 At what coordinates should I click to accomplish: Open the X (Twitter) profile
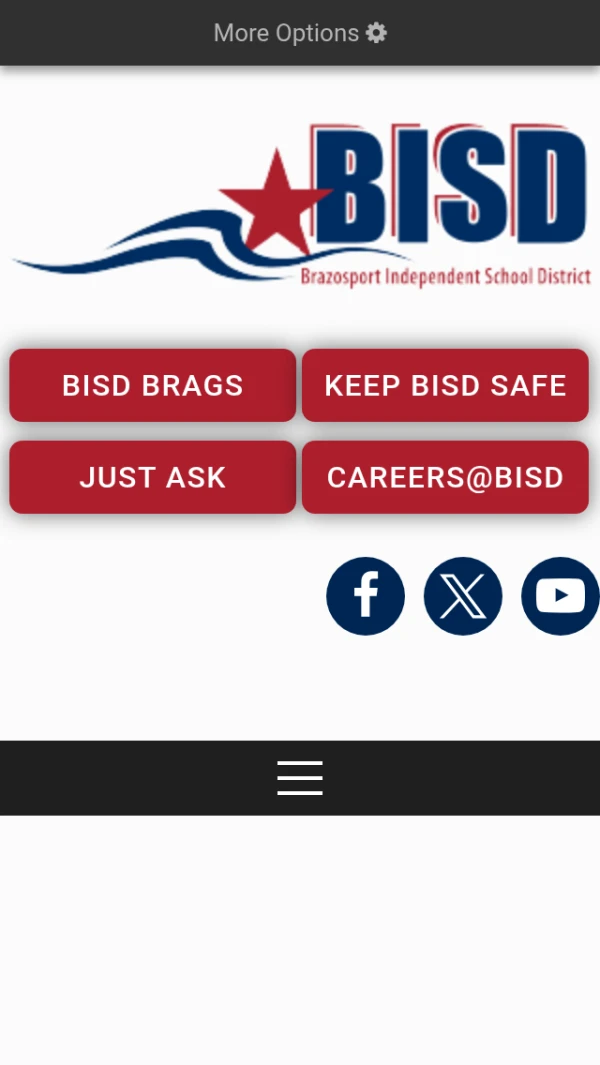coord(462,596)
